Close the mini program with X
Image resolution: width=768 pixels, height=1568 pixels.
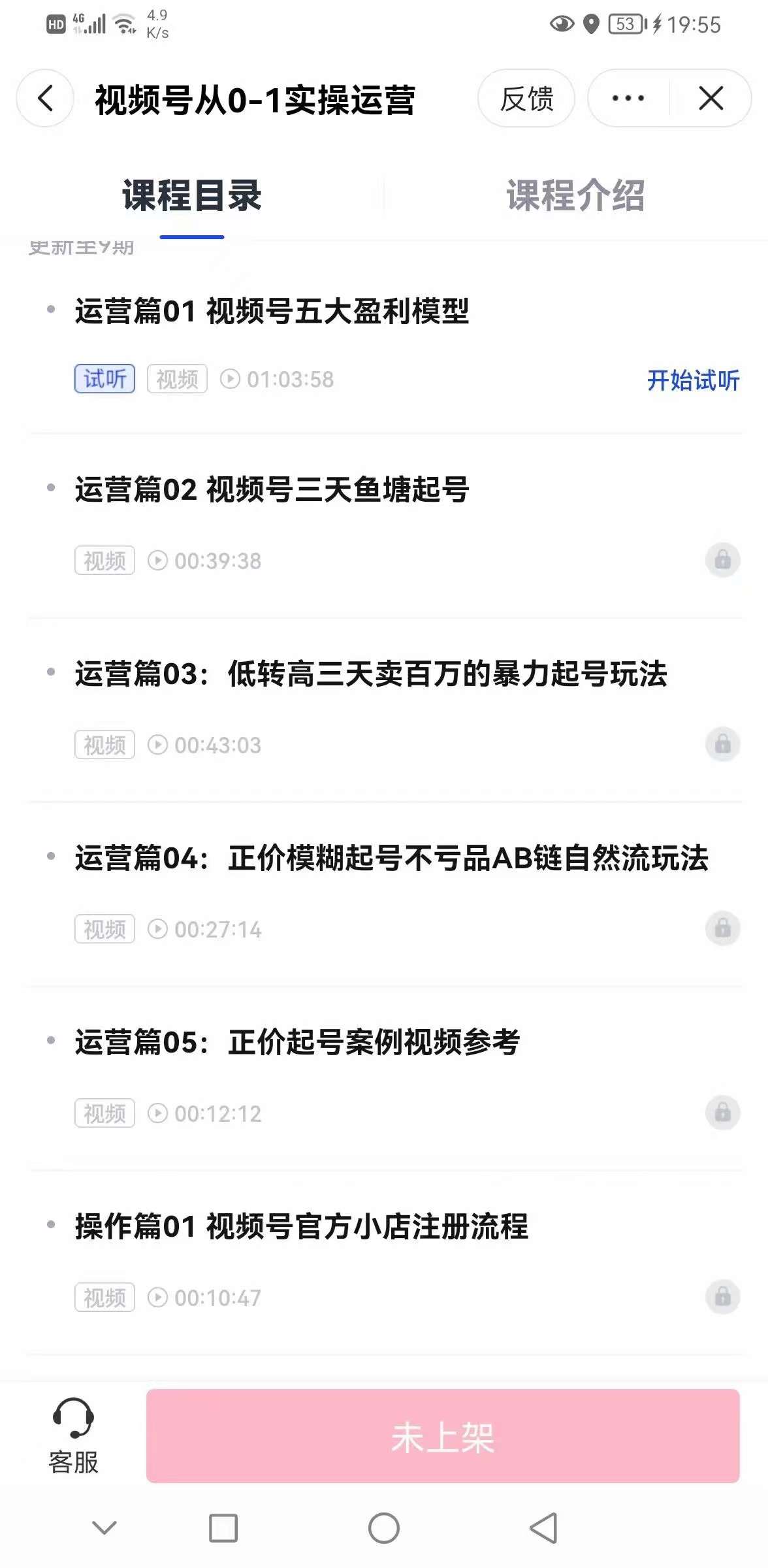(711, 99)
